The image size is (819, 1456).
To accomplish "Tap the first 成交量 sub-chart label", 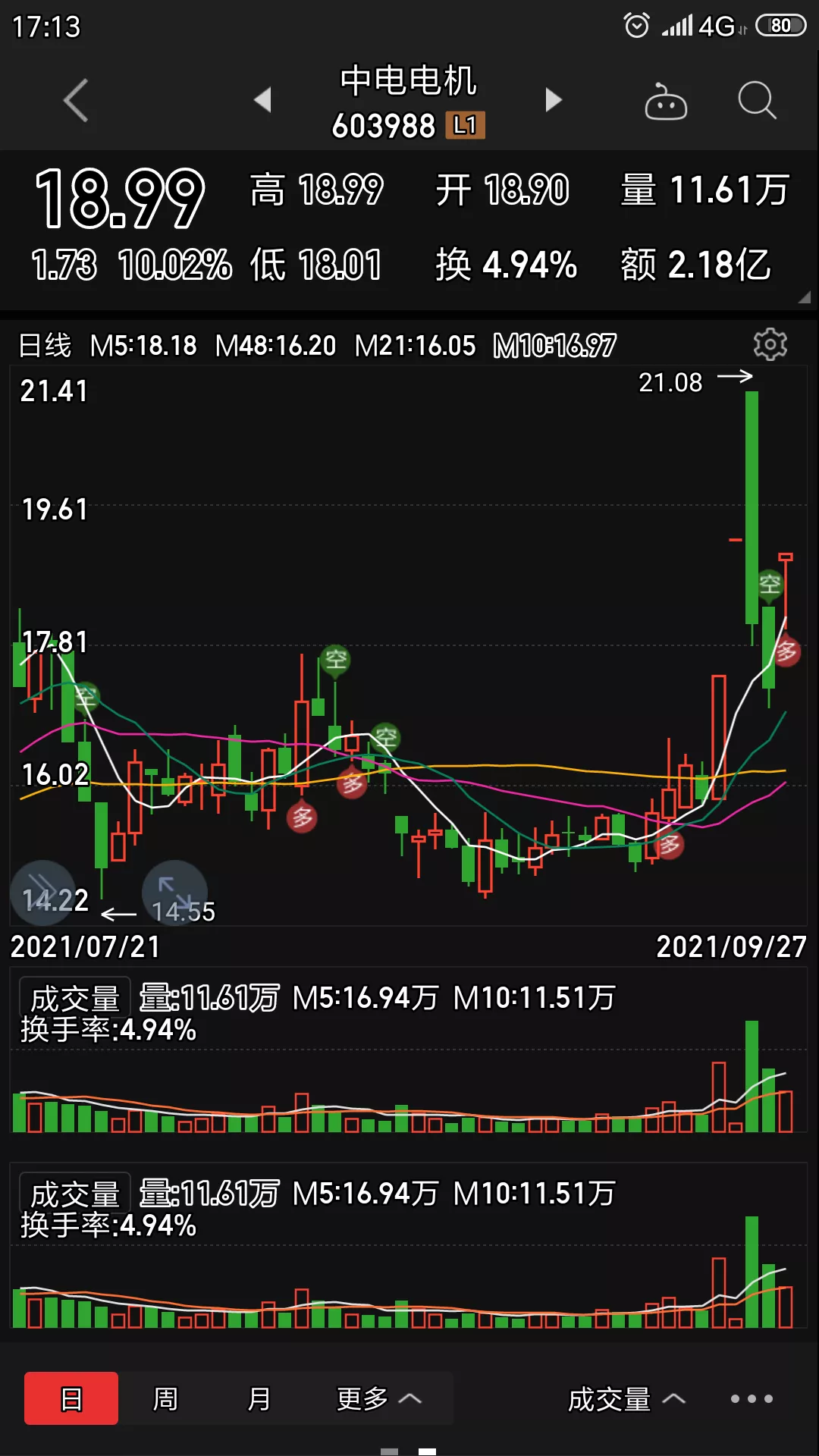I will (x=74, y=998).
